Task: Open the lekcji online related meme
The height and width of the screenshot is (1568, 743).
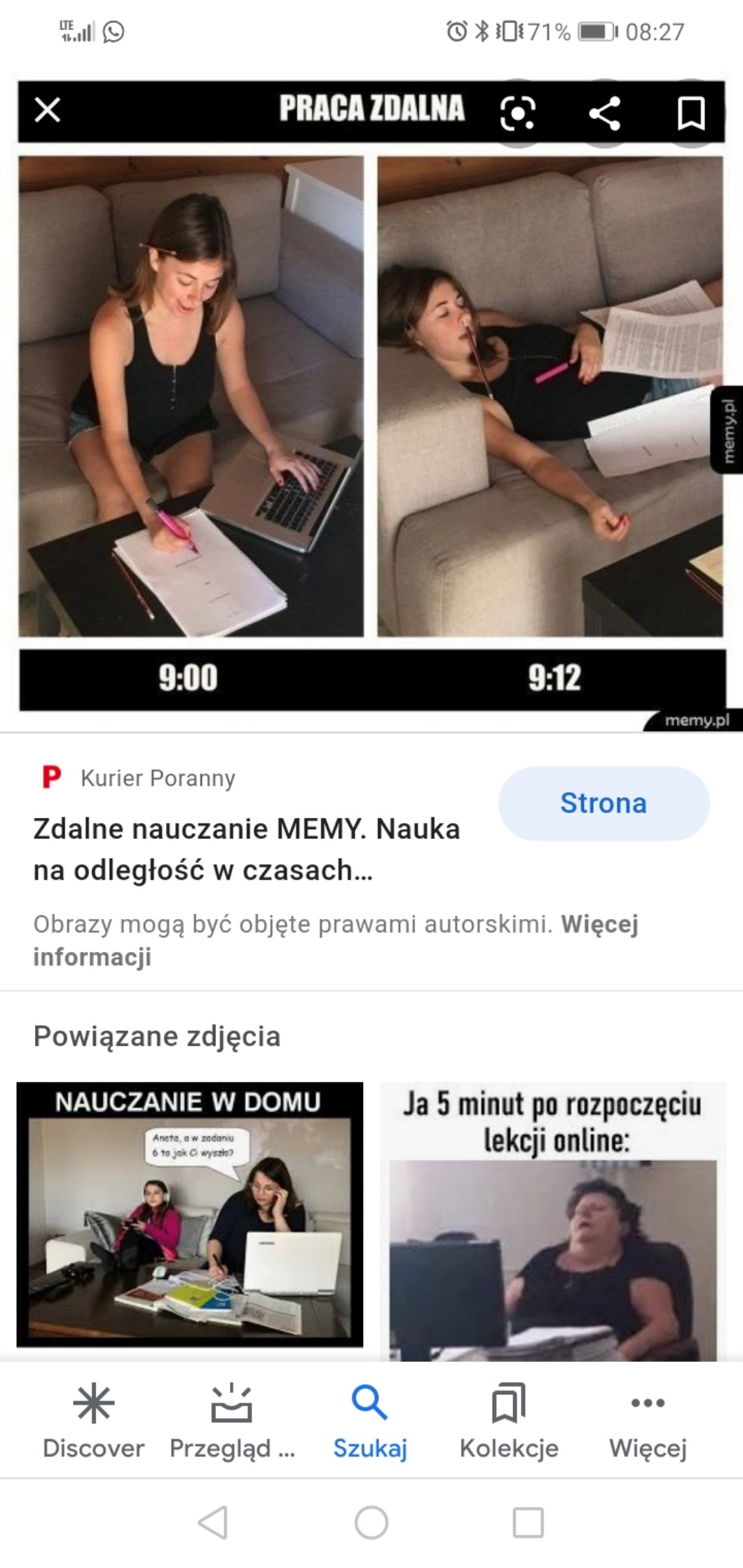Action: (552, 1221)
